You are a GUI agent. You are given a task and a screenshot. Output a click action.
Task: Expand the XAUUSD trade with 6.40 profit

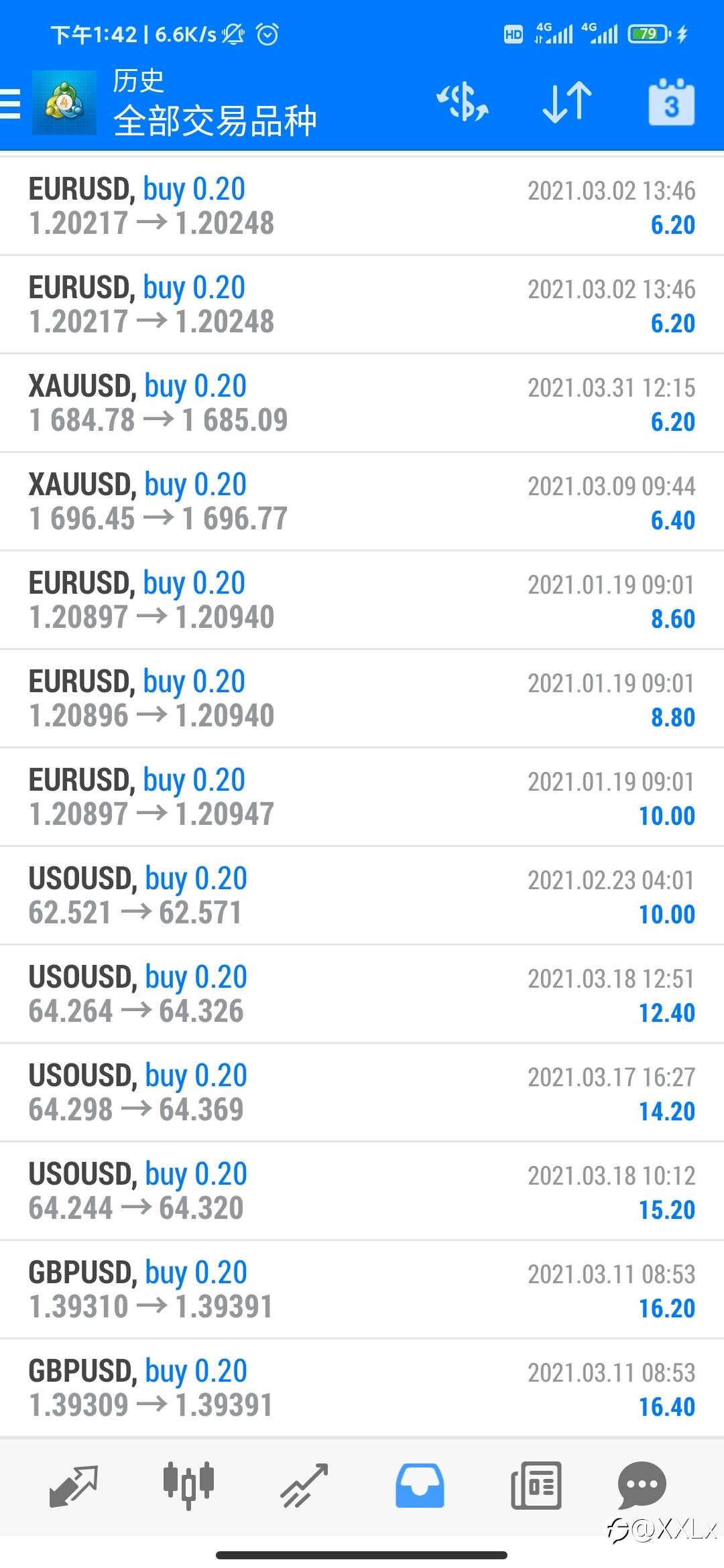pyautogui.click(x=362, y=501)
